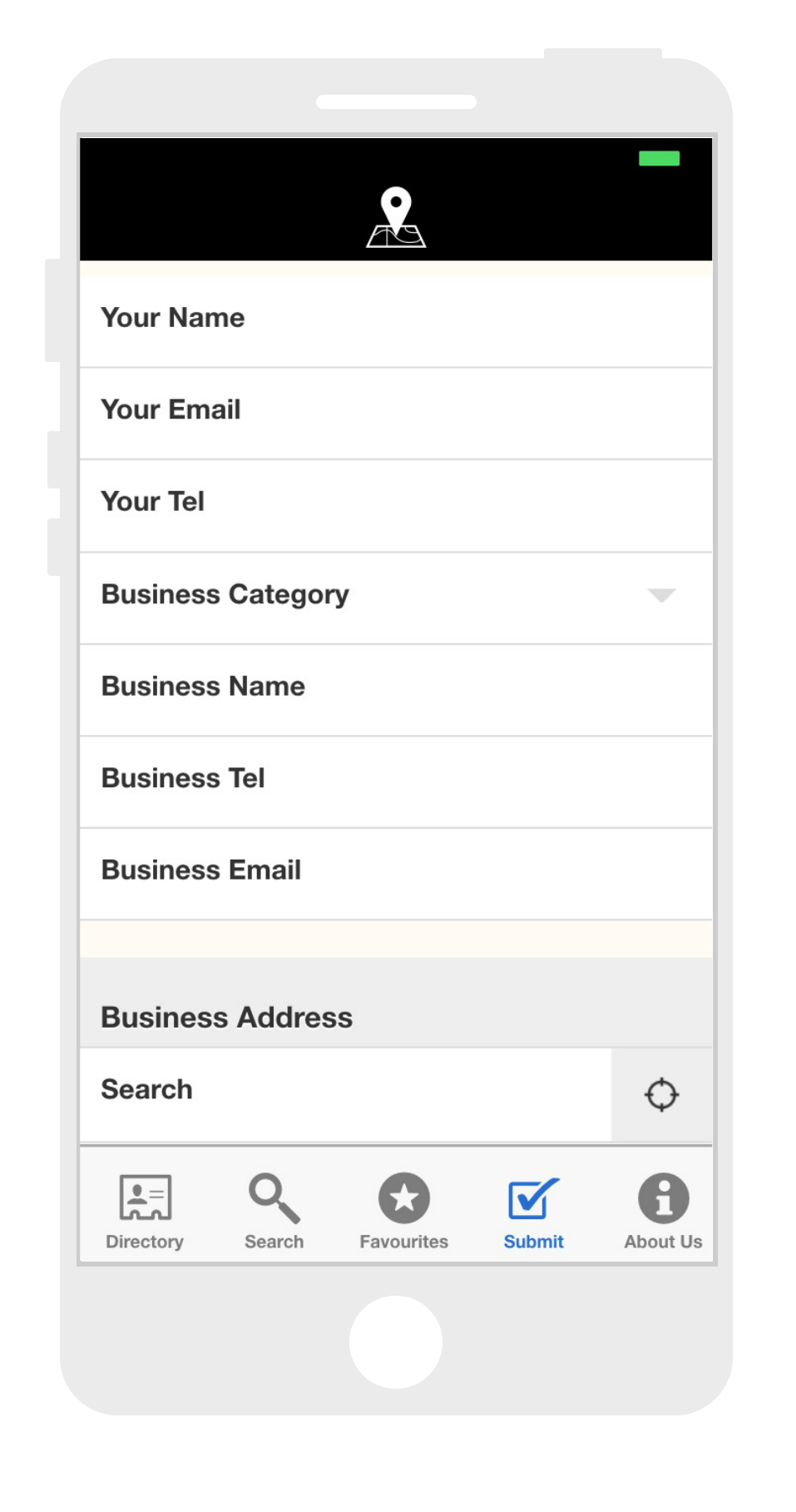
Task: Enter the Your Email field
Action: pyautogui.click(x=396, y=411)
